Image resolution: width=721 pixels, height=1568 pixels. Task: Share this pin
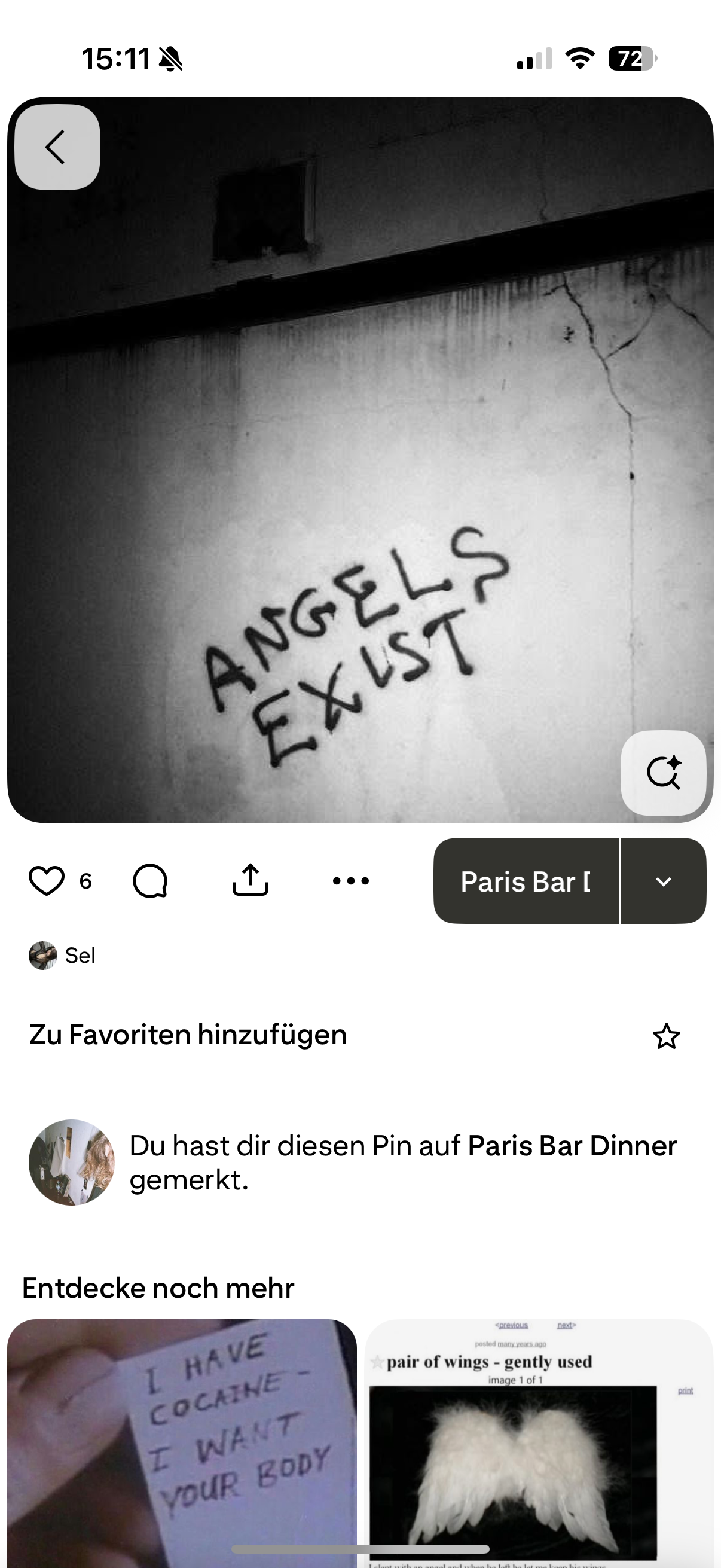250,881
